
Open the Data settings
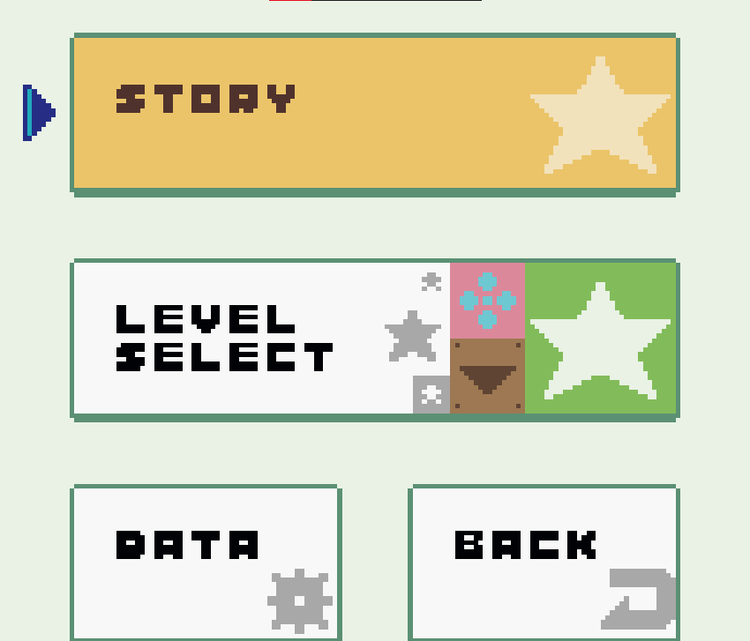(x=206, y=562)
